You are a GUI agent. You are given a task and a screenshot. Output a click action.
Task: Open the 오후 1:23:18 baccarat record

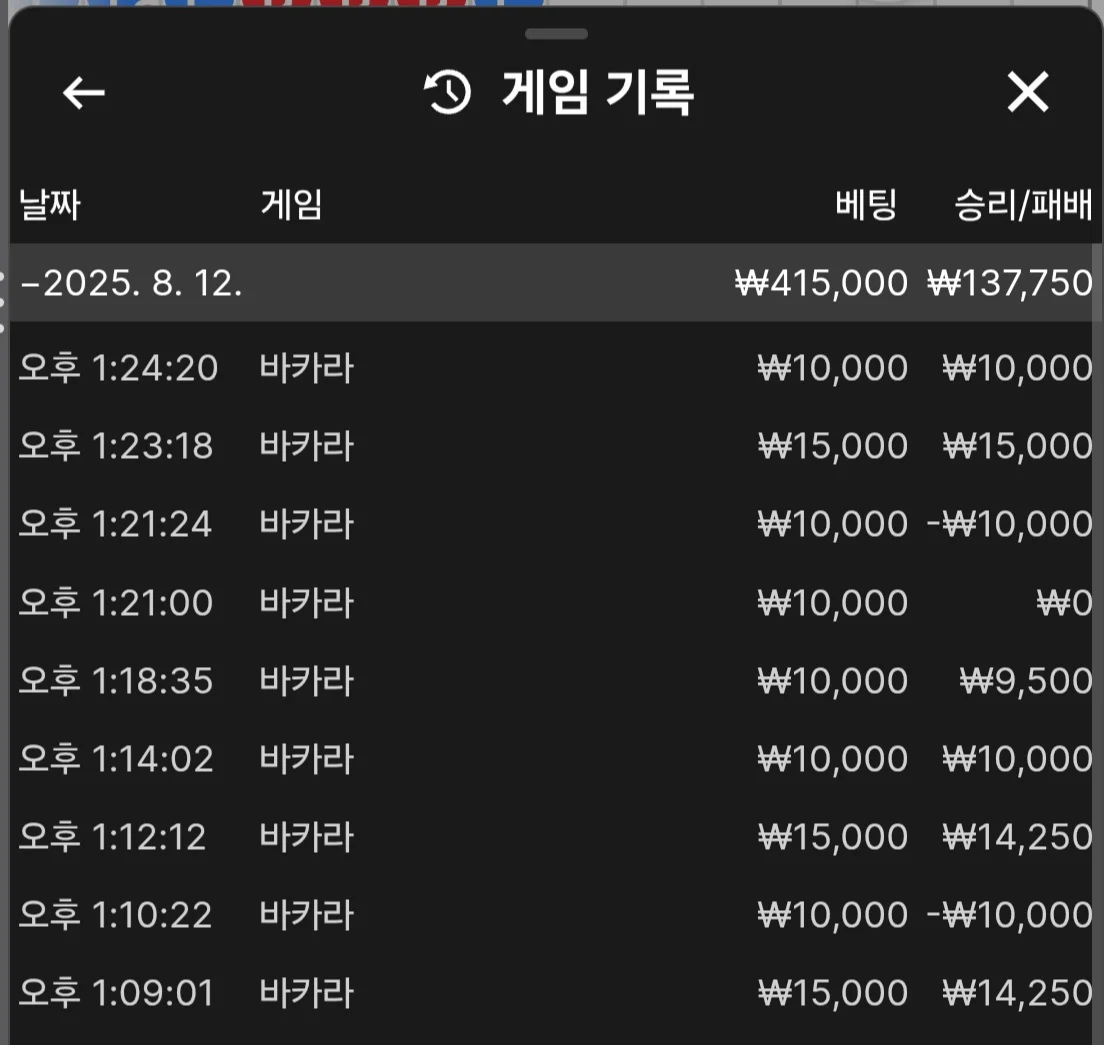pyautogui.click(x=552, y=446)
